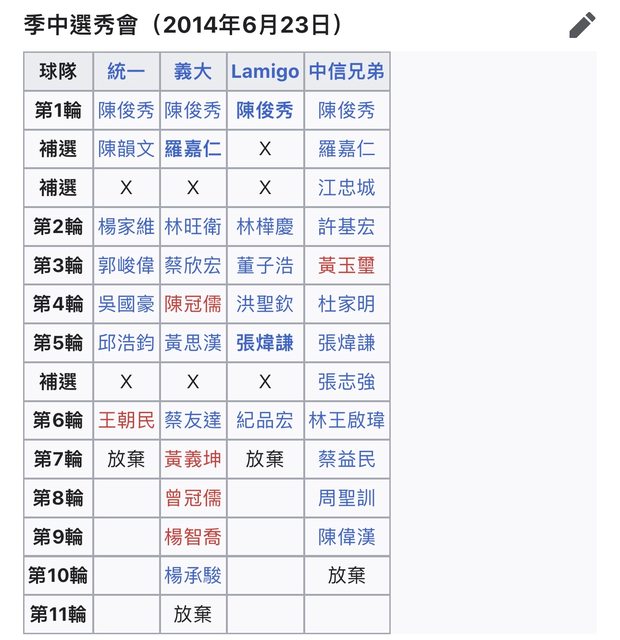The height and width of the screenshot is (640, 620).
Task: Open the 董子浩 link
Action: 265,266
